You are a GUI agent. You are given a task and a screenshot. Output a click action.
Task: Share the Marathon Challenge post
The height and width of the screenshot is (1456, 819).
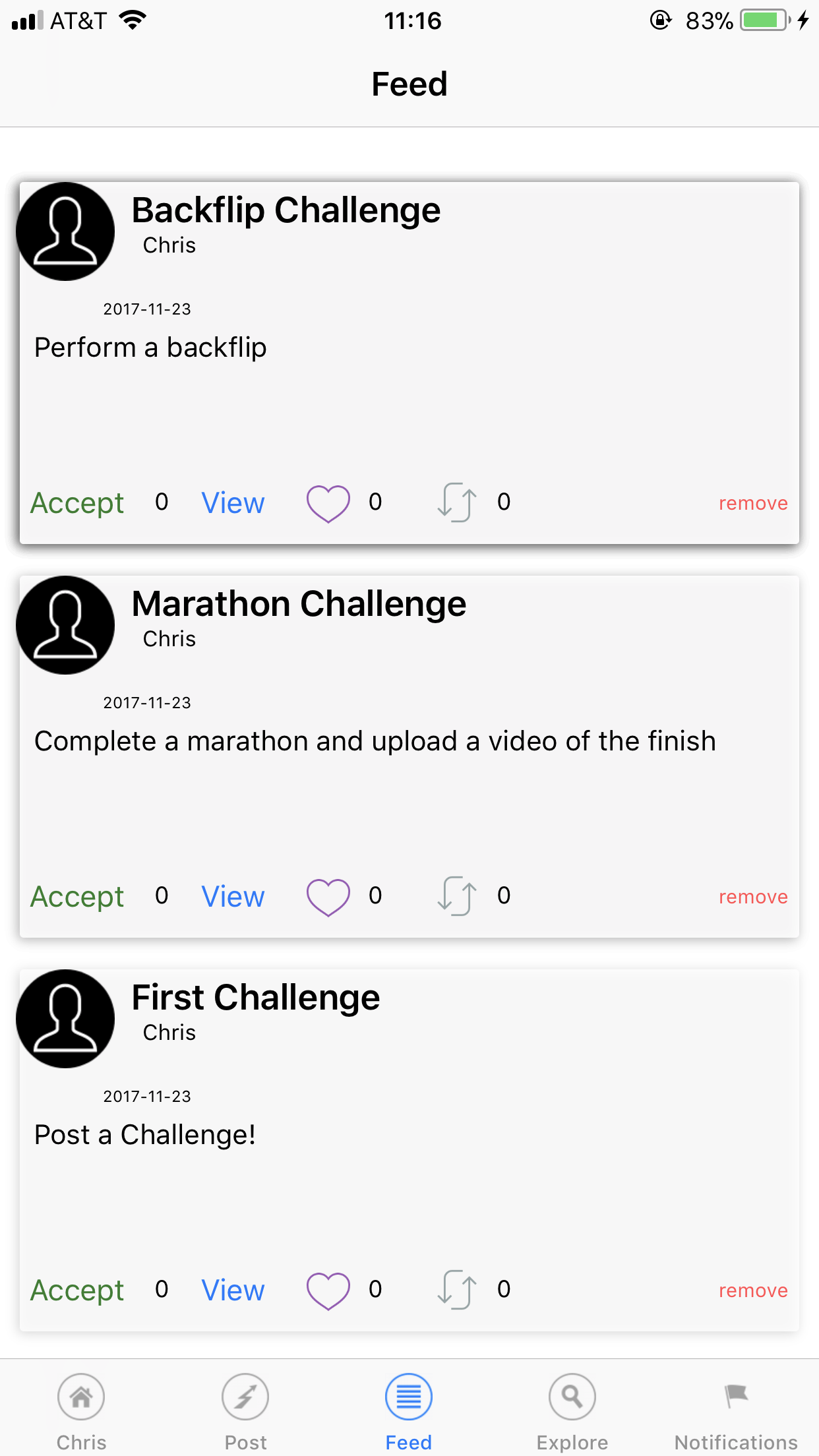456,896
